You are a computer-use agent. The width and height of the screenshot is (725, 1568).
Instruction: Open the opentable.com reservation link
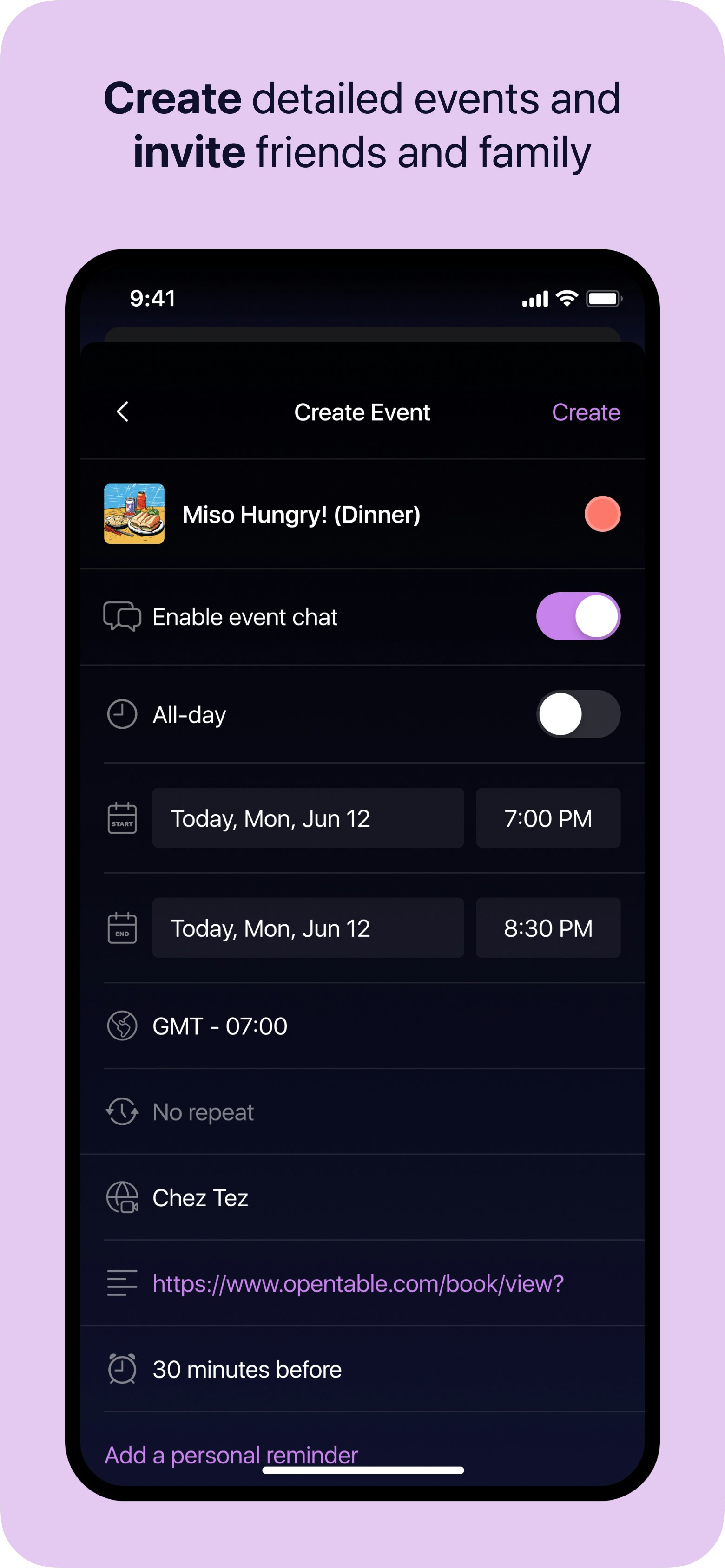click(x=358, y=1283)
